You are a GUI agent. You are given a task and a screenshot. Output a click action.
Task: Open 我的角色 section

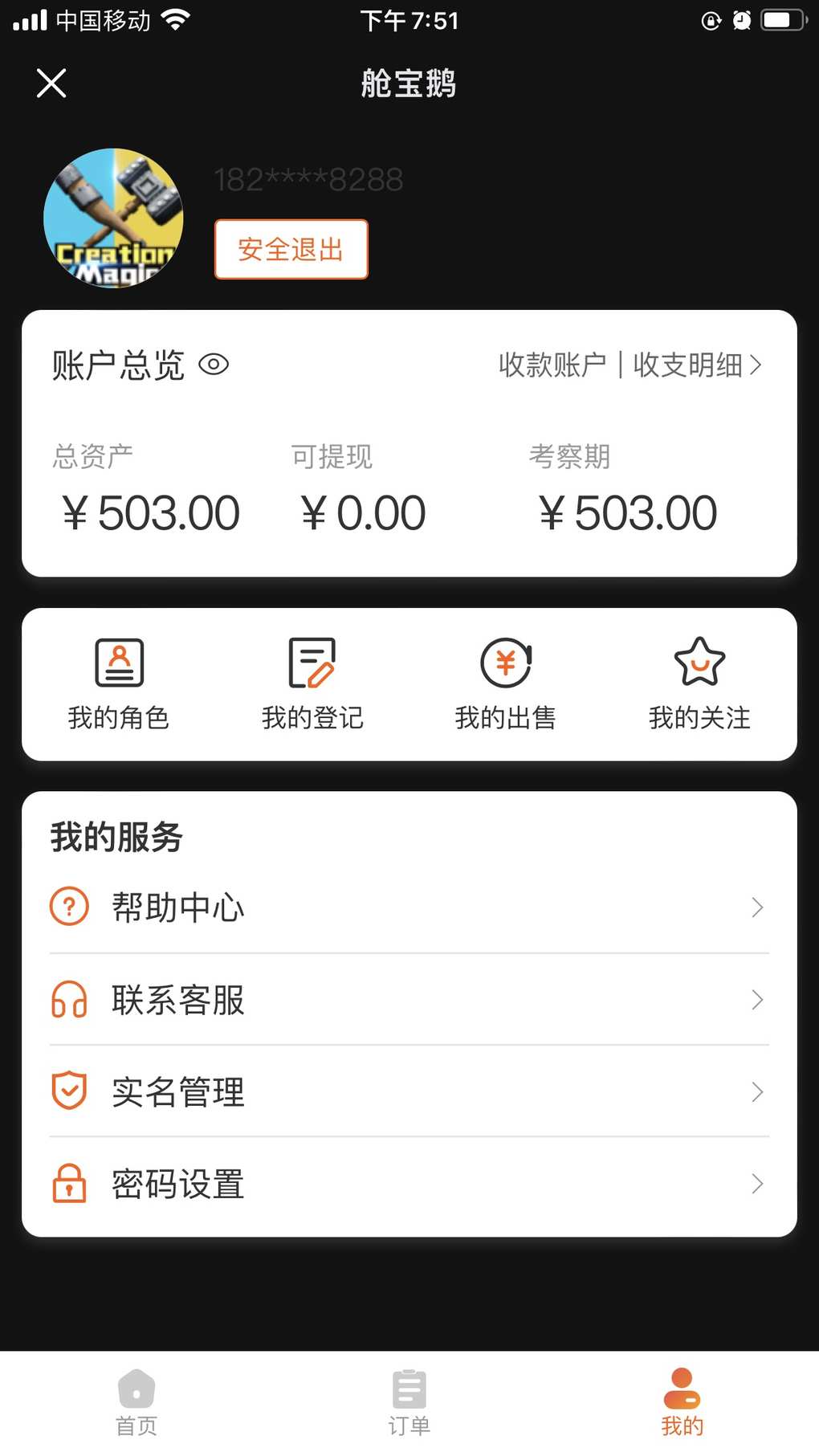[119, 683]
